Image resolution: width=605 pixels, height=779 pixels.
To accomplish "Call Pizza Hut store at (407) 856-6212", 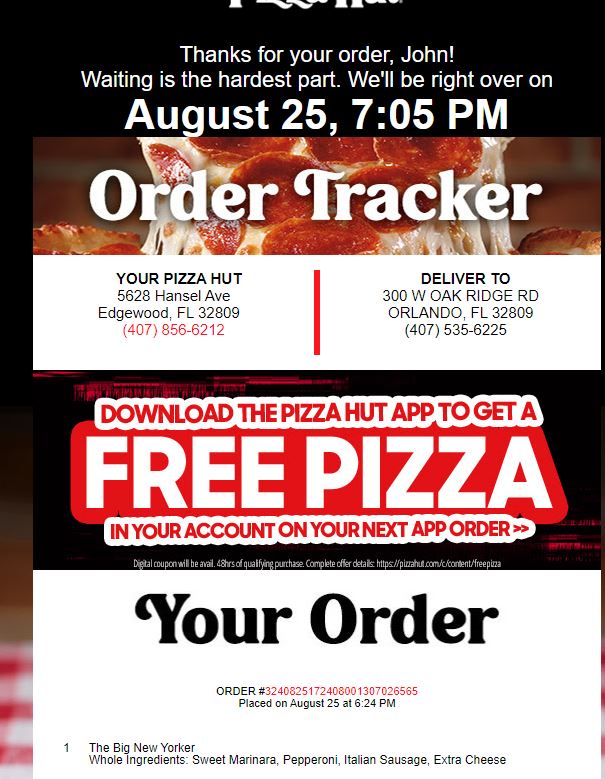I will click(173, 330).
